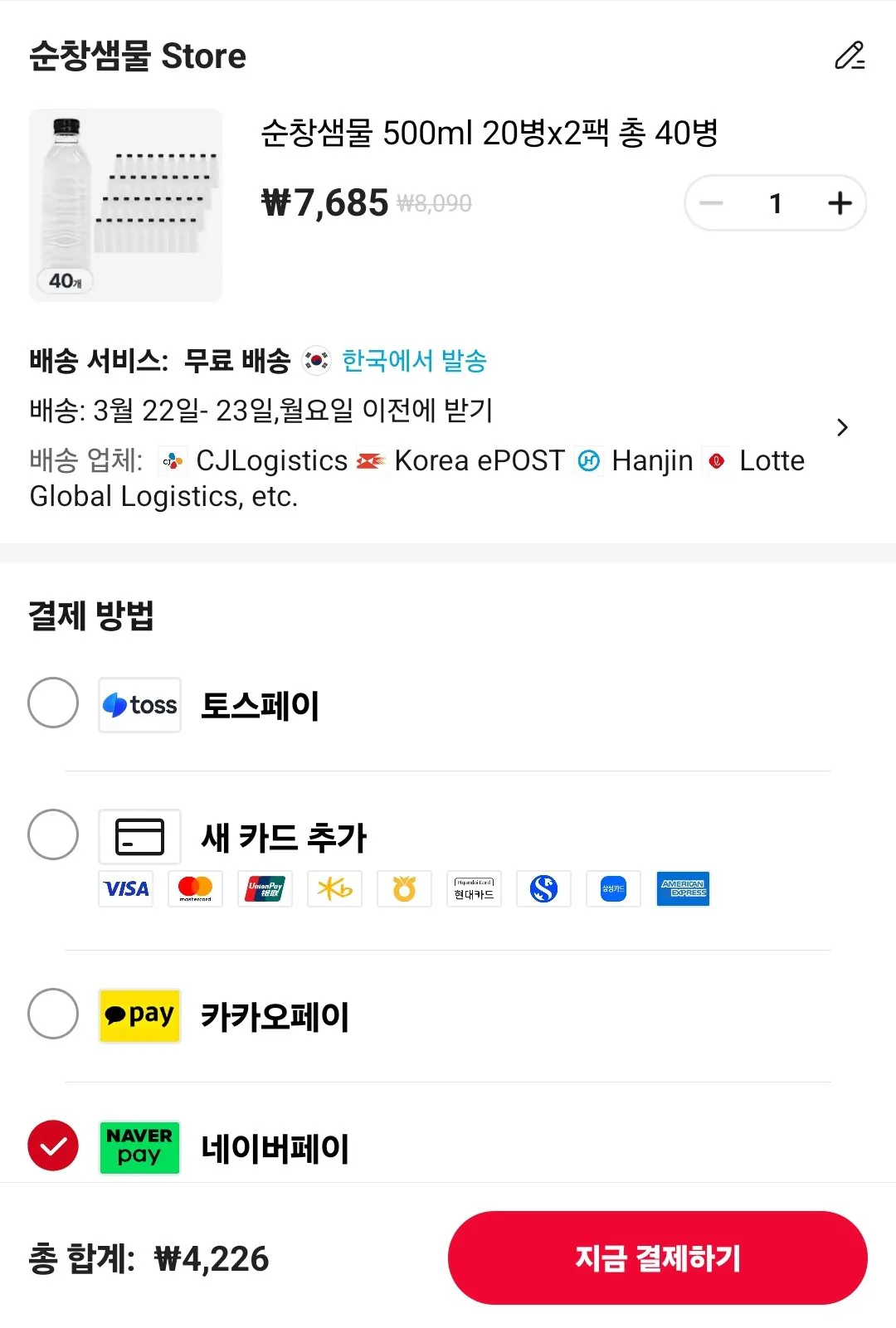The width and height of the screenshot is (896, 1328).
Task: Click the 순창샘물 product thumbnail
Action: tap(125, 204)
